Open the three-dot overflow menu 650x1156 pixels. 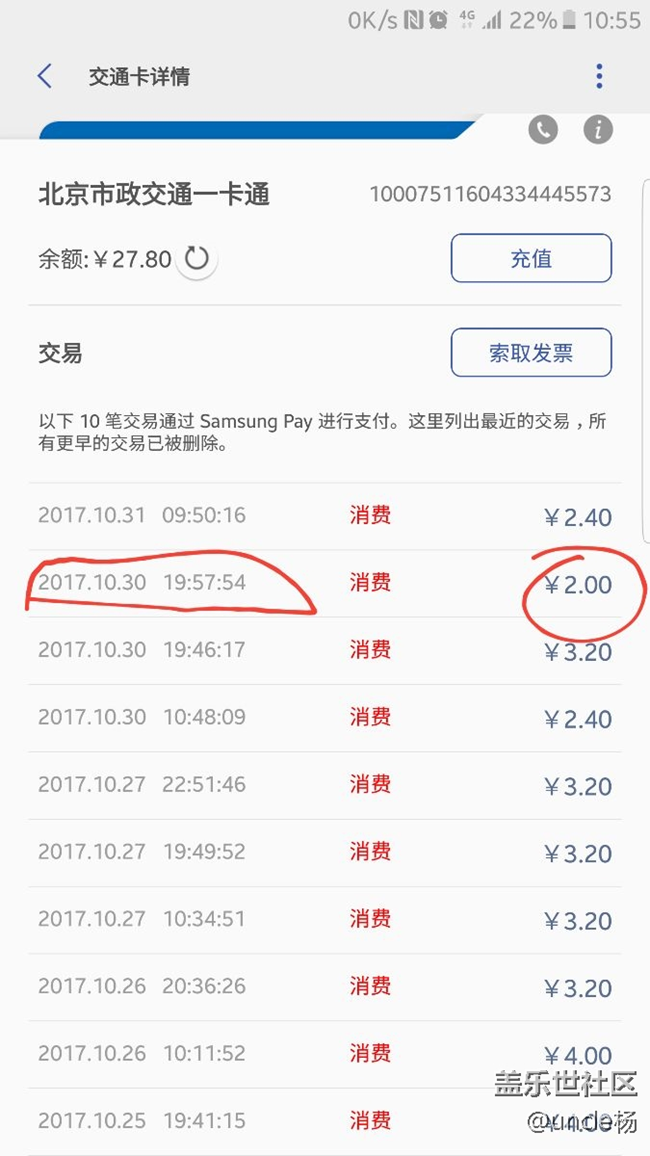(599, 76)
